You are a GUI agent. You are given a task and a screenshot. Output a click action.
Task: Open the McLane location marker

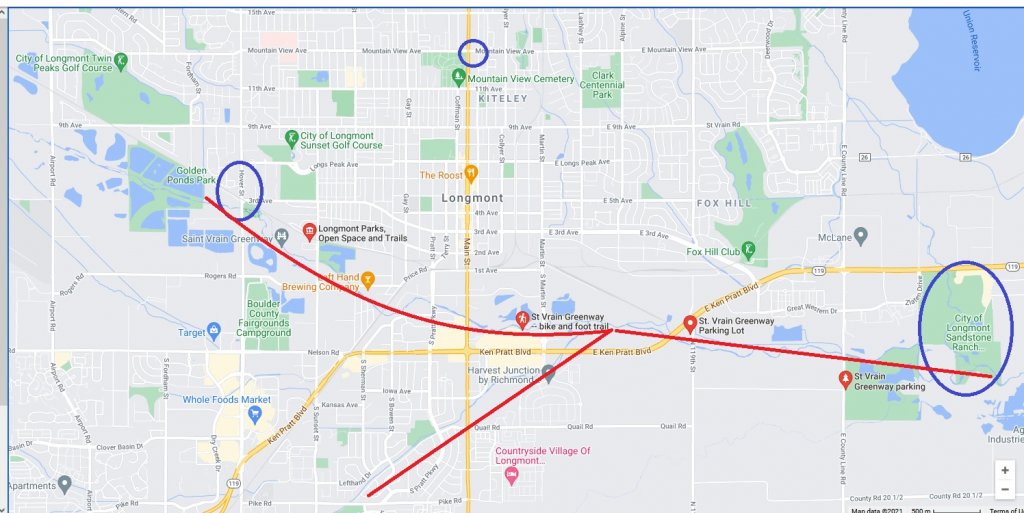[x=860, y=236]
